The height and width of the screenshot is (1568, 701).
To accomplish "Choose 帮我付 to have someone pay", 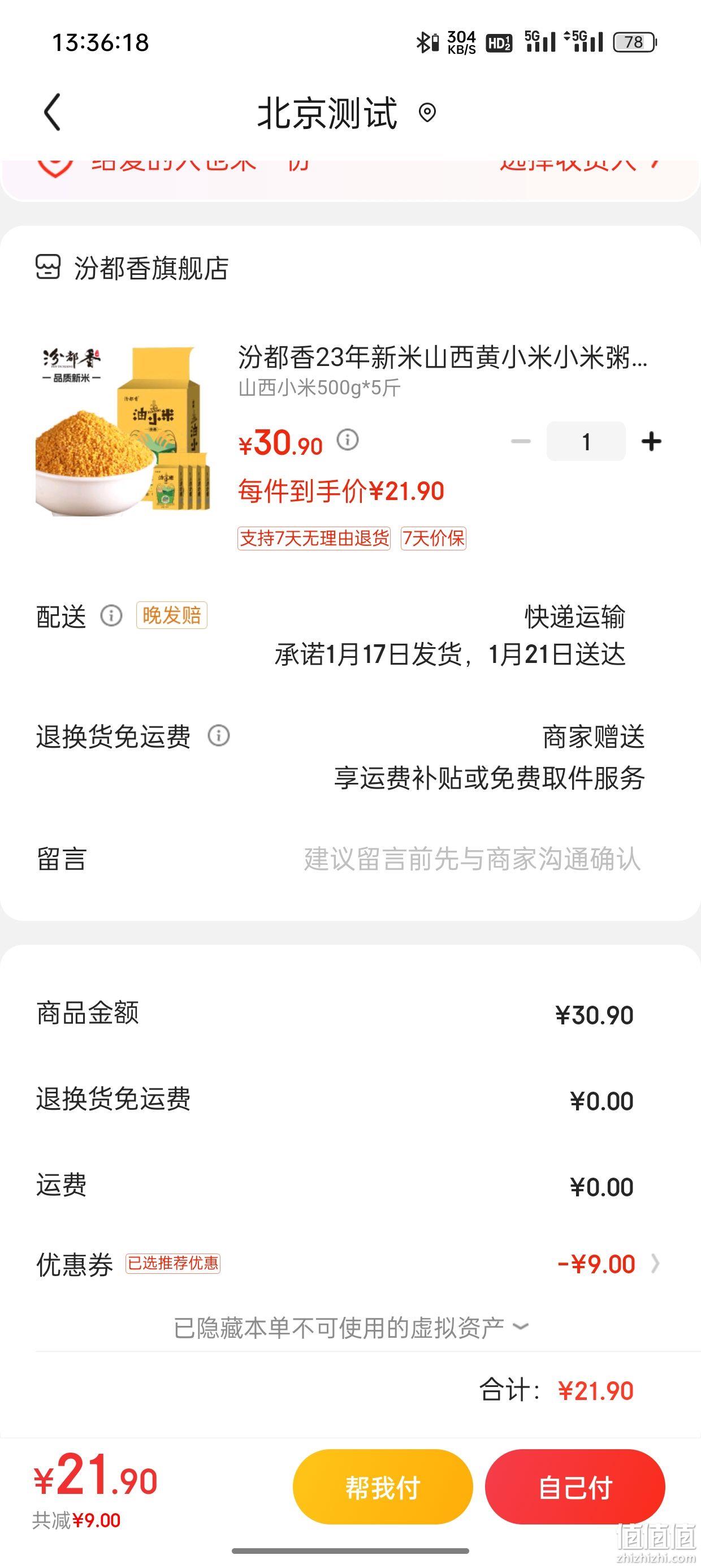I will click(383, 1487).
